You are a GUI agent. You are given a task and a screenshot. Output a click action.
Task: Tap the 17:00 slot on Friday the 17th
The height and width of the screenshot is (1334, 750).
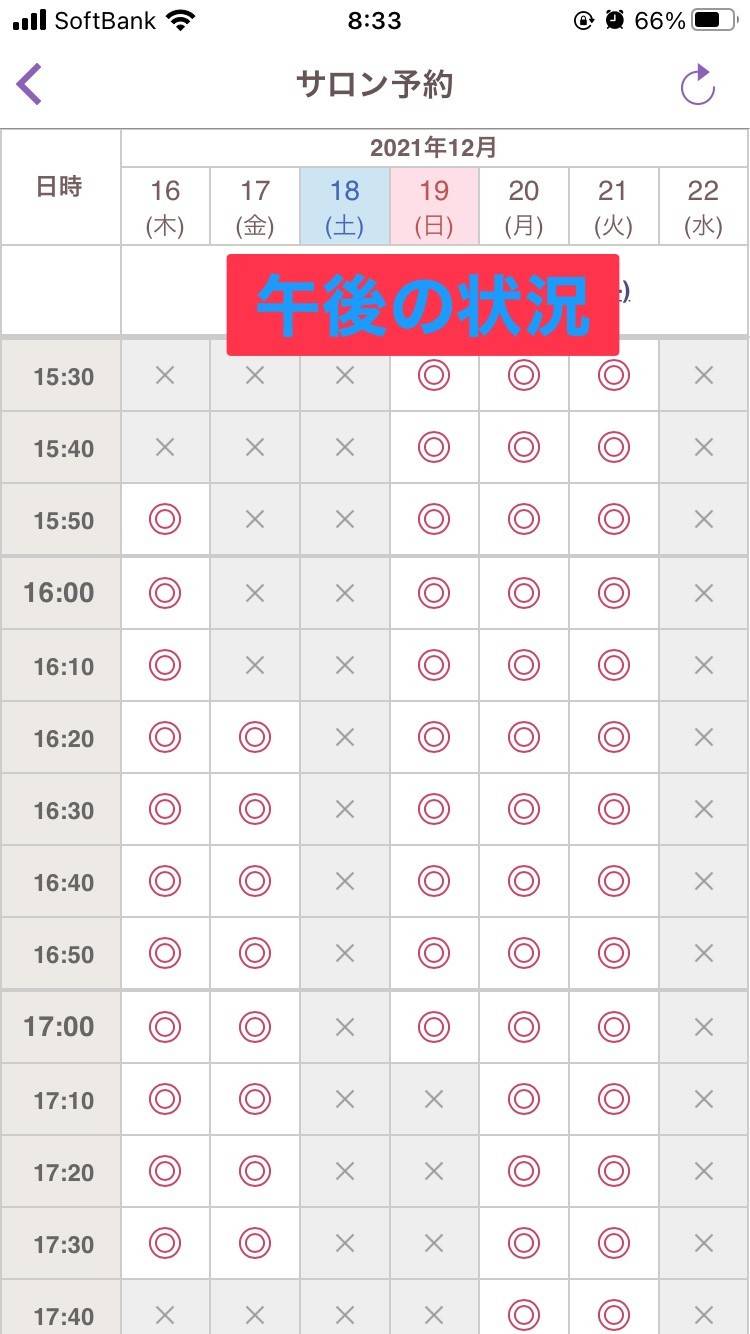tap(255, 1026)
